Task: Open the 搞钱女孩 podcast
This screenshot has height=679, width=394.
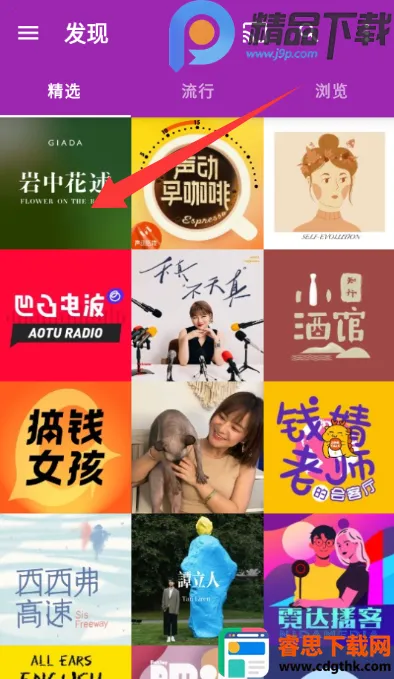Action: pyautogui.click(x=65, y=447)
